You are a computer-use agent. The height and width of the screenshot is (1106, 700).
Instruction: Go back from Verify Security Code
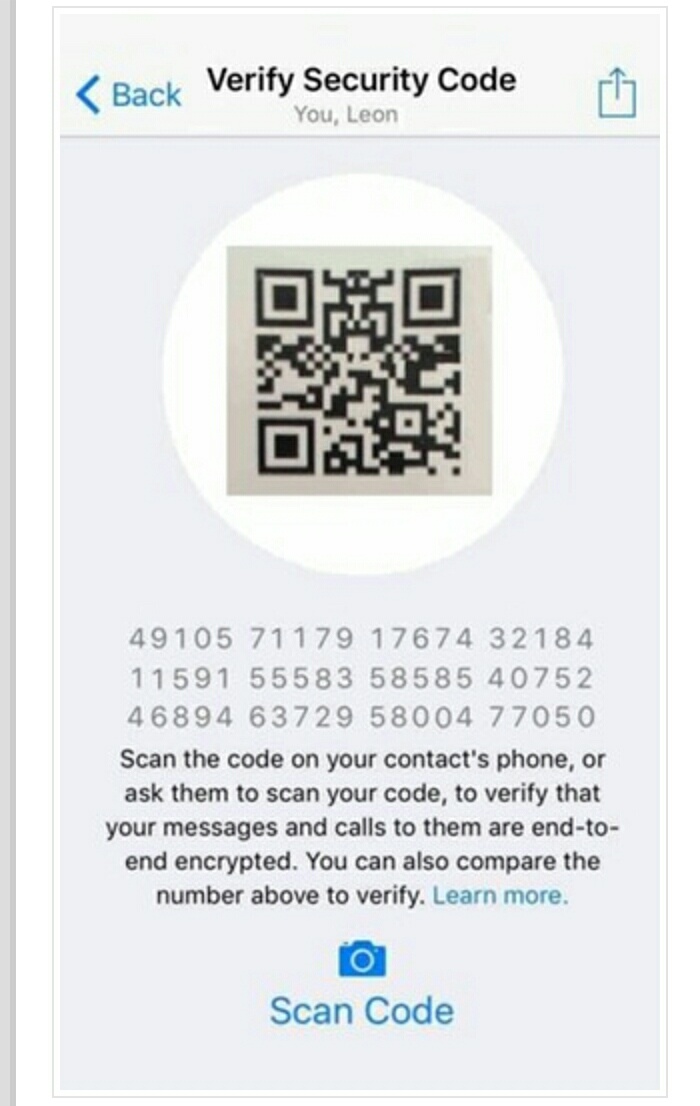(x=128, y=95)
